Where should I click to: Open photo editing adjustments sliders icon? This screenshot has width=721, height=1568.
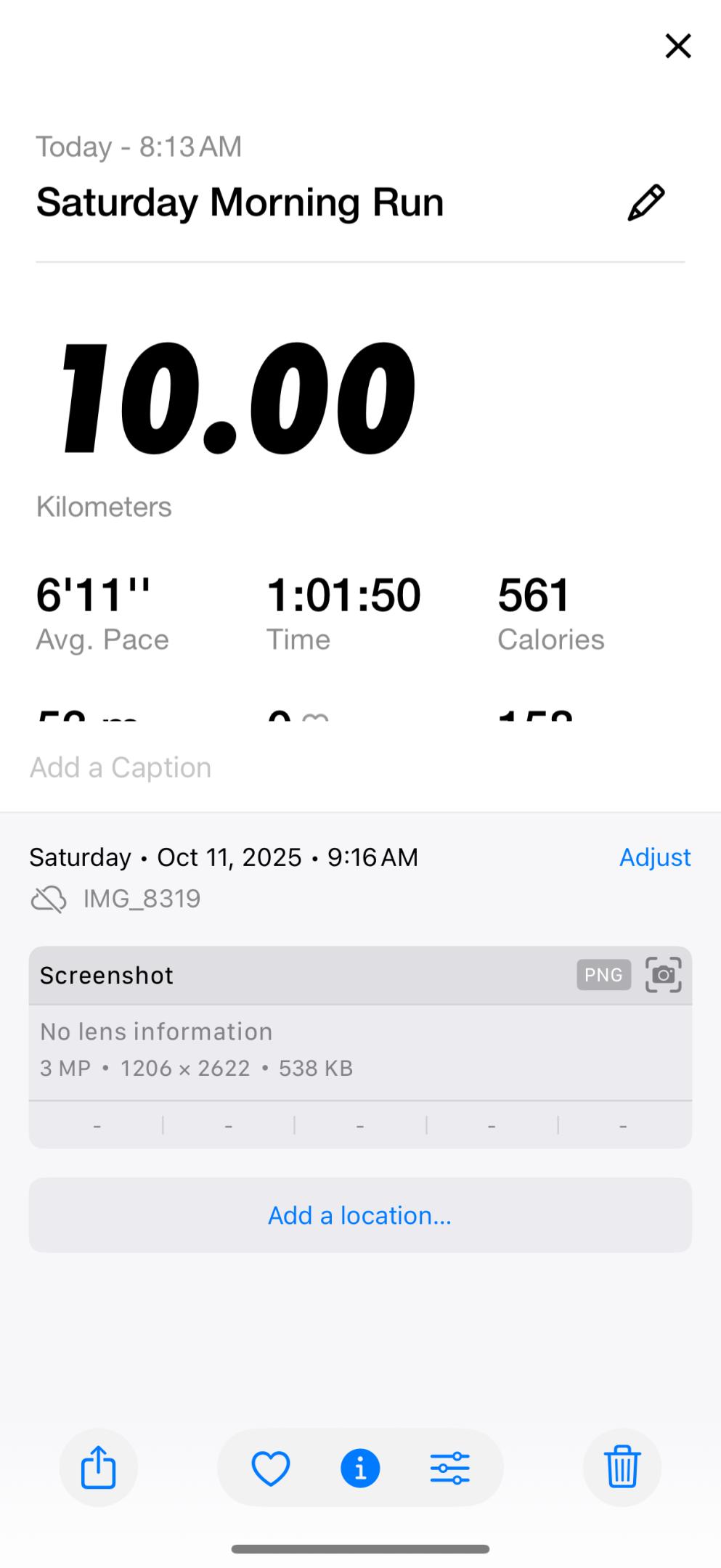pyautogui.click(x=449, y=1468)
